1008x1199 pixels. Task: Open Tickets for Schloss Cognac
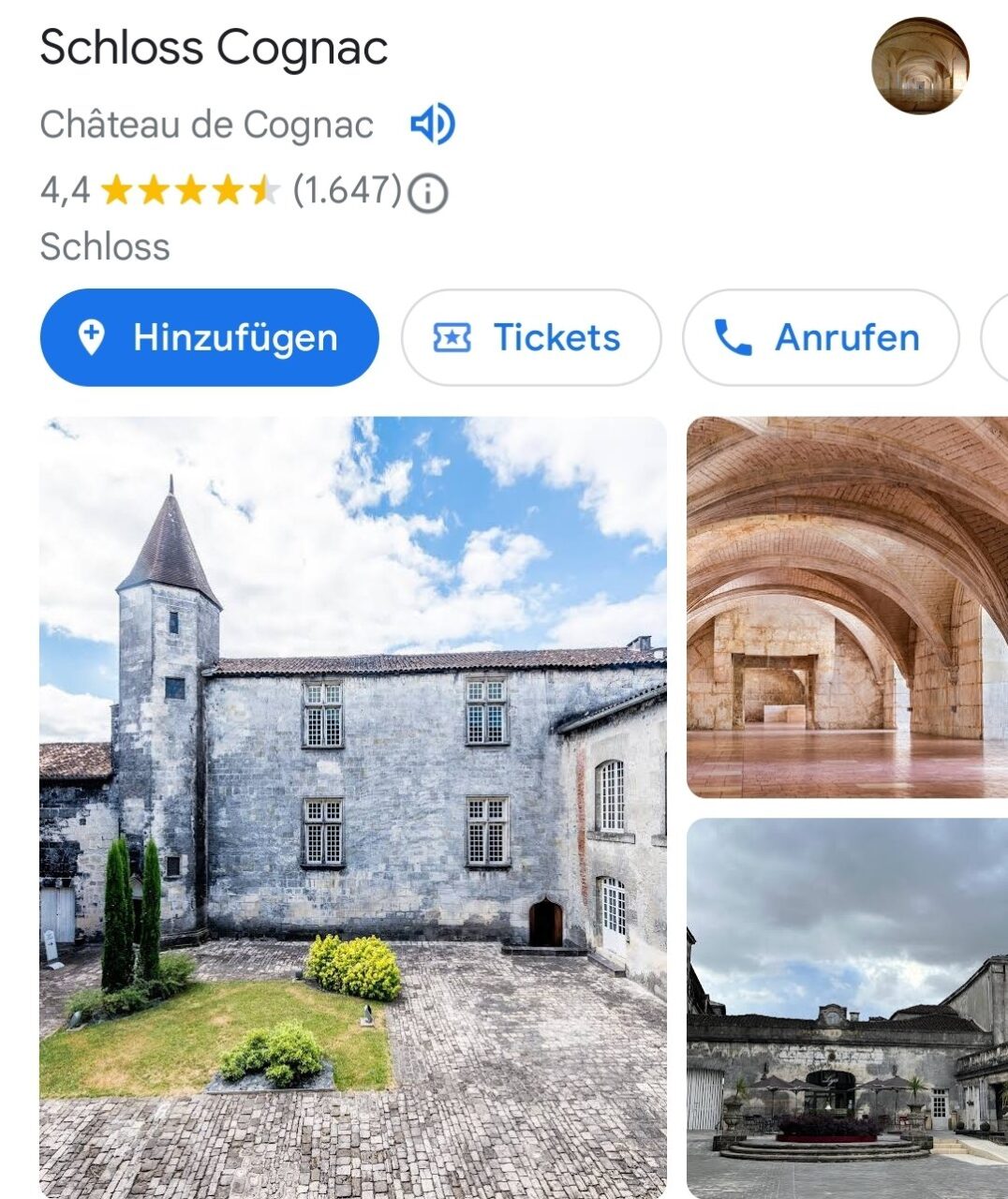pyautogui.click(x=531, y=337)
